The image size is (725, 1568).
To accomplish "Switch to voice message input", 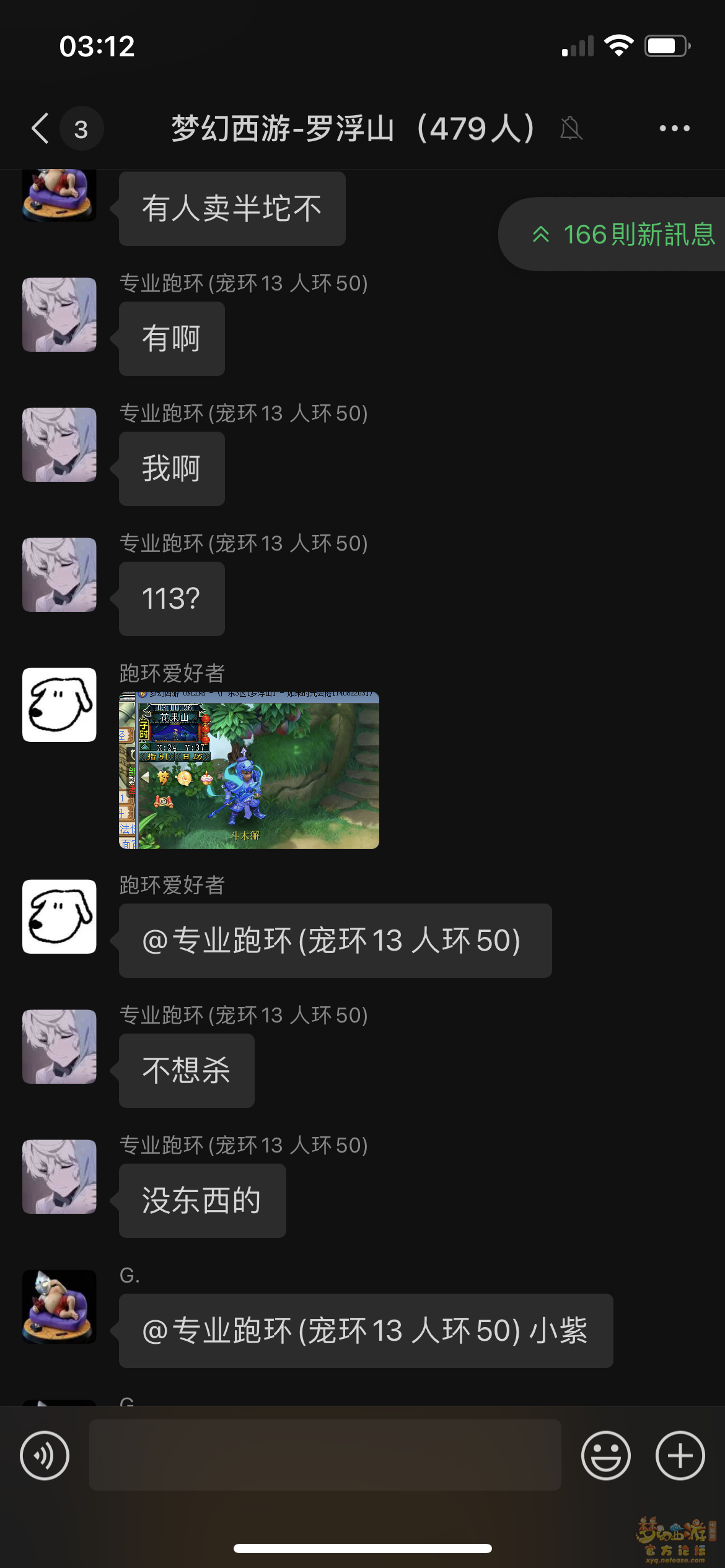I will point(45,1455).
